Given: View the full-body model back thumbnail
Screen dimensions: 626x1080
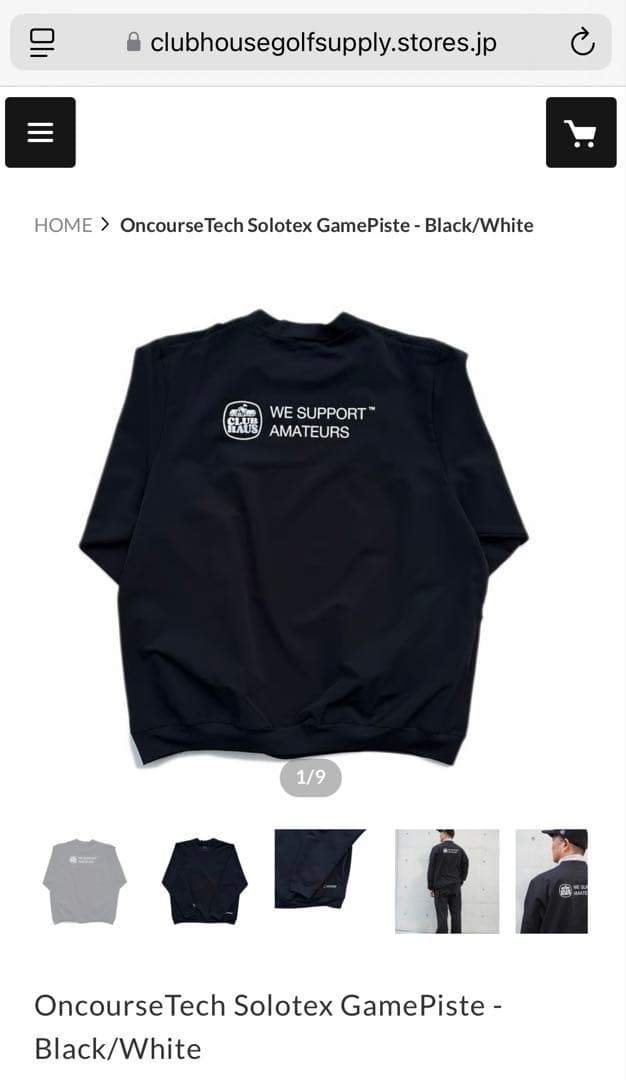Looking at the screenshot, I should [446, 881].
